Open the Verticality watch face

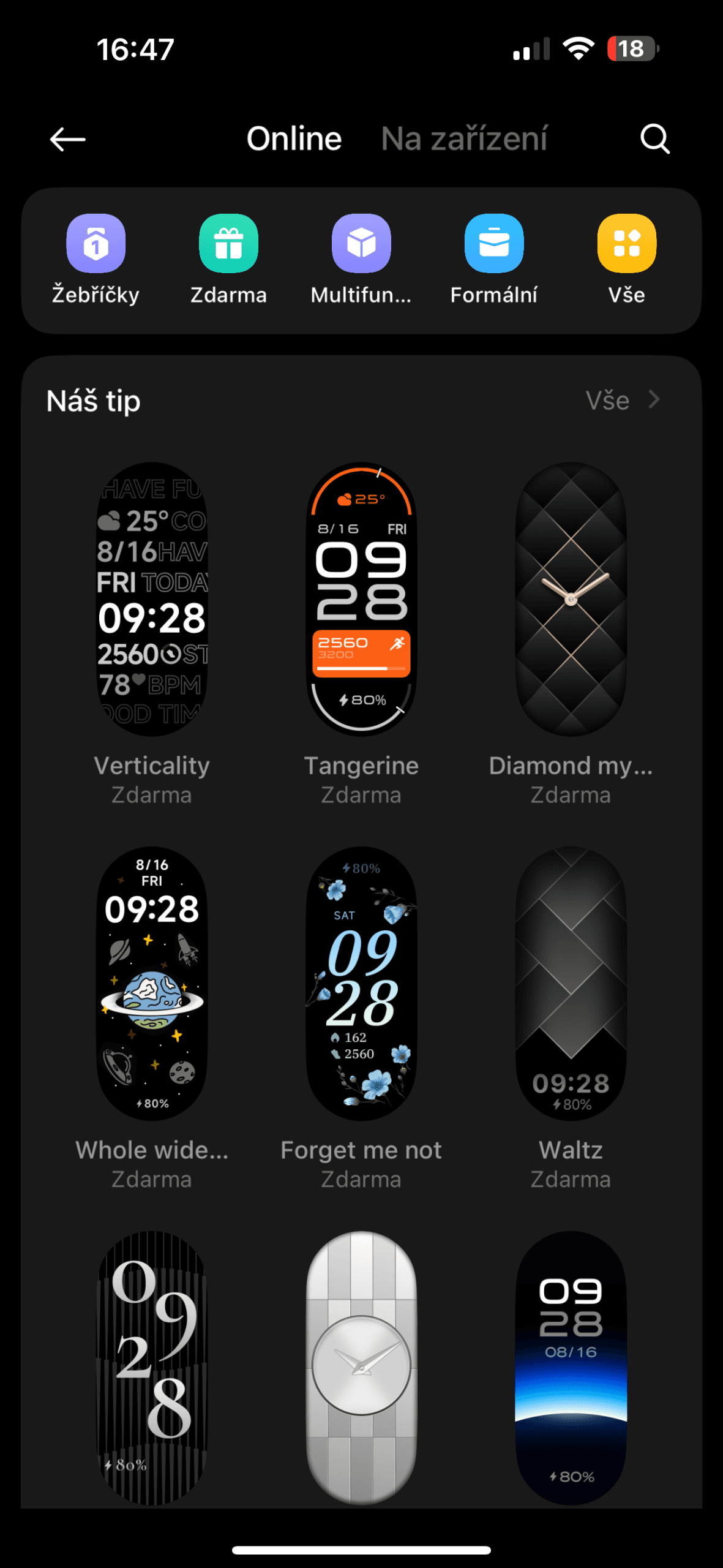coord(152,599)
